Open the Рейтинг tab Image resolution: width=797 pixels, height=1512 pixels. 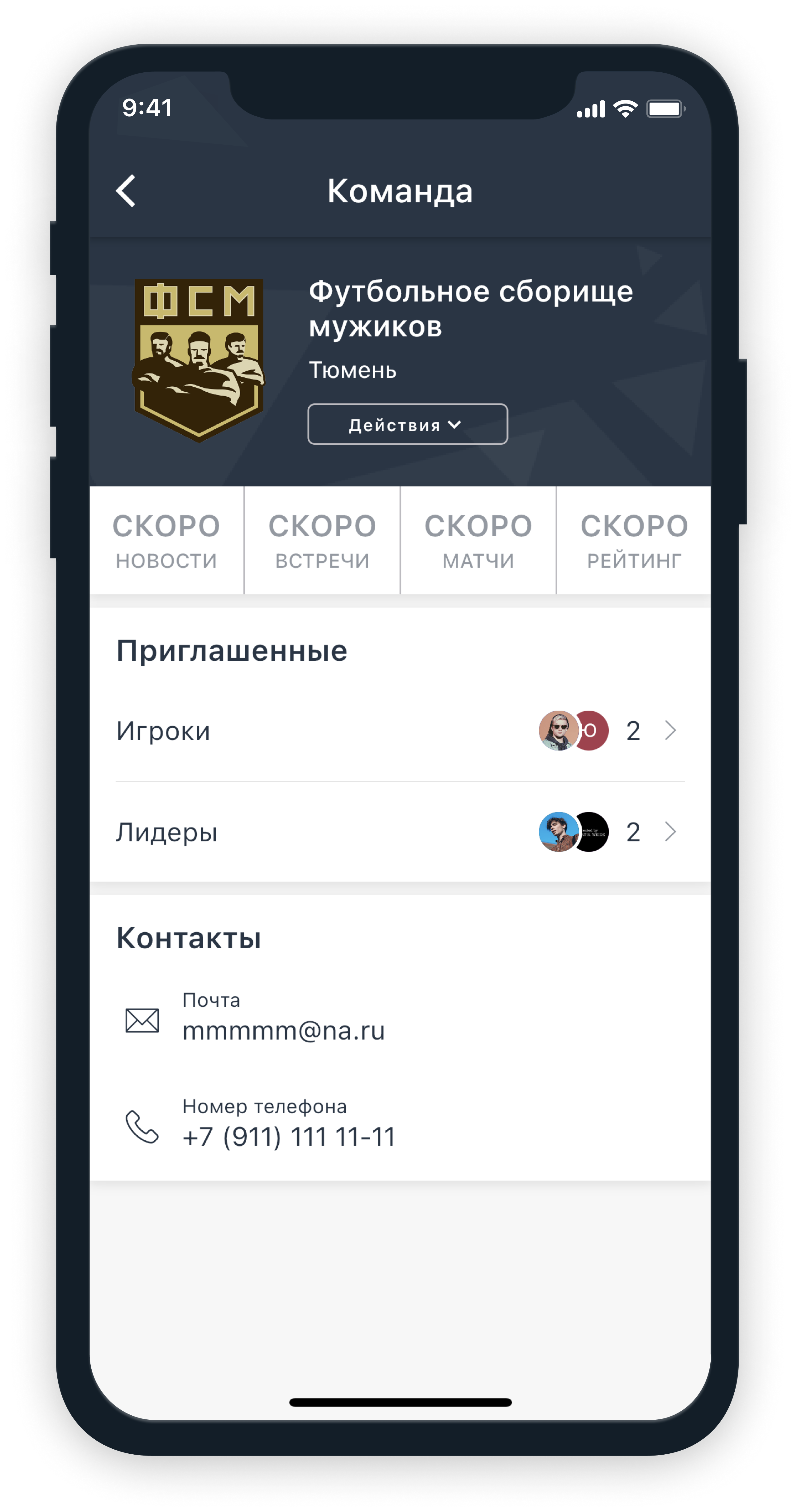634,541
